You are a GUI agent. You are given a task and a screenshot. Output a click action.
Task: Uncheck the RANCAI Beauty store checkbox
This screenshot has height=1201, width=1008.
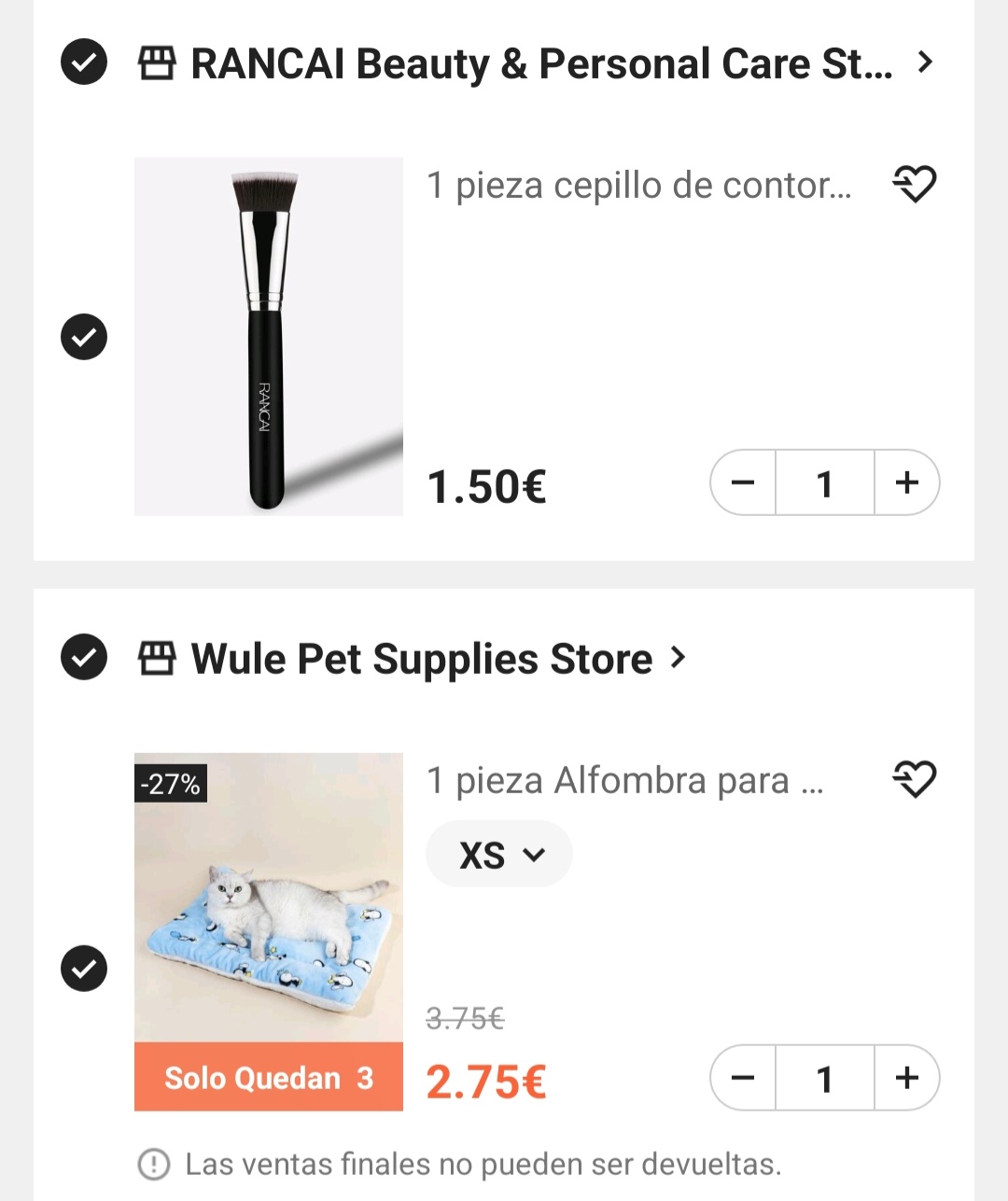[84, 63]
